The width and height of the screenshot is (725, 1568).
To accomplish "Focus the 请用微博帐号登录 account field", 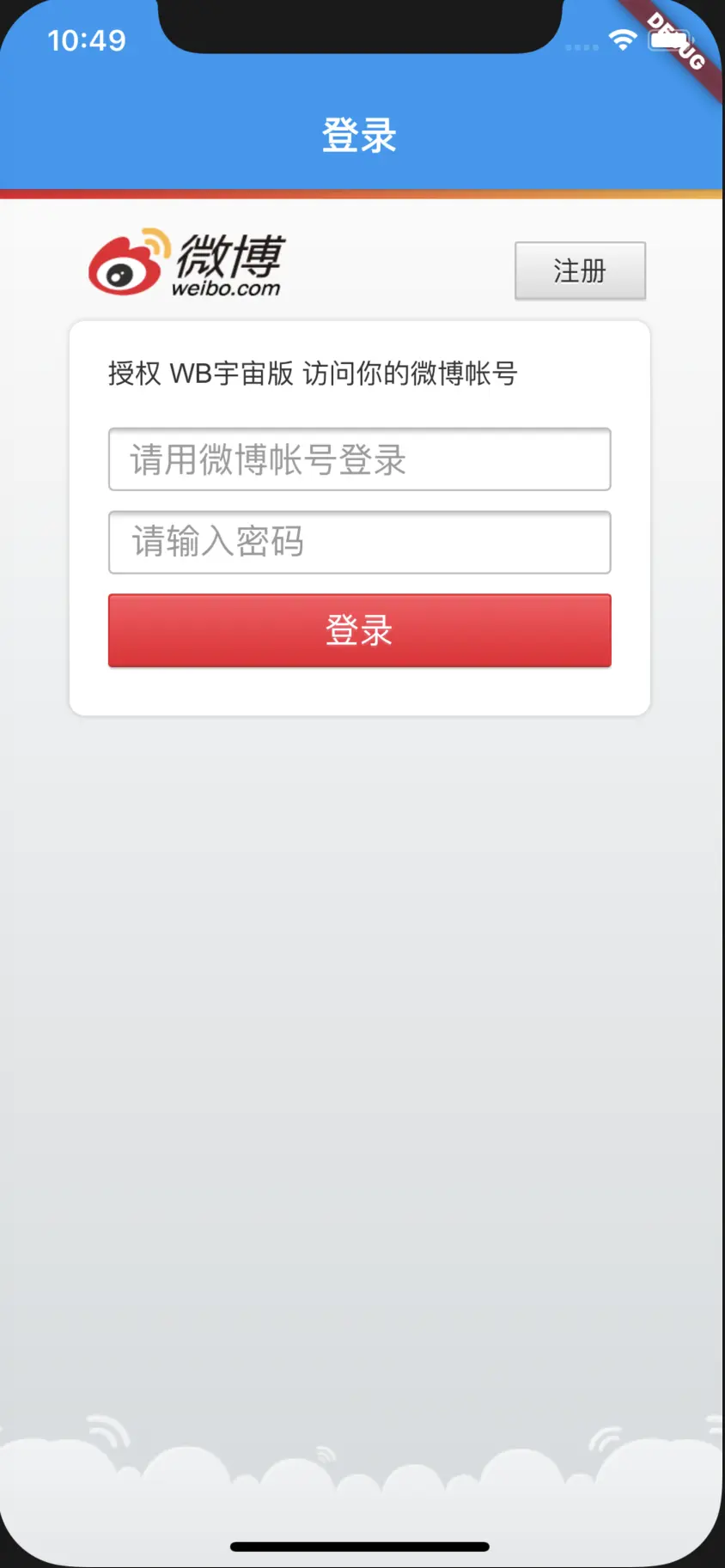I will coord(359,459).
